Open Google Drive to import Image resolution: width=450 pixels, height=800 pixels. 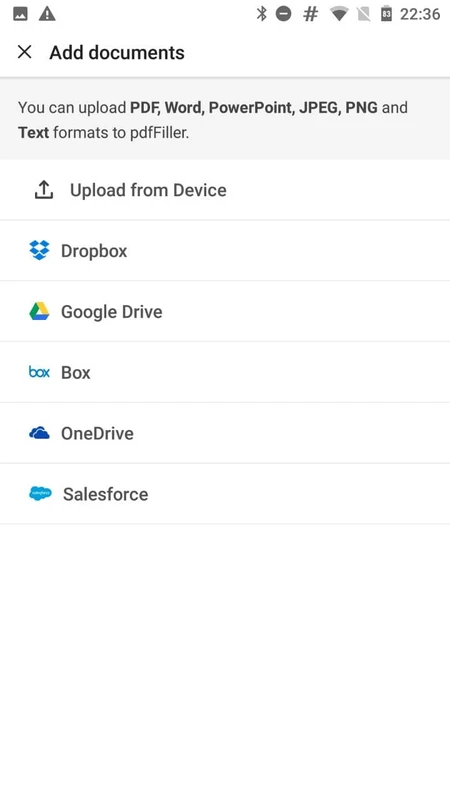pos(225,312)
